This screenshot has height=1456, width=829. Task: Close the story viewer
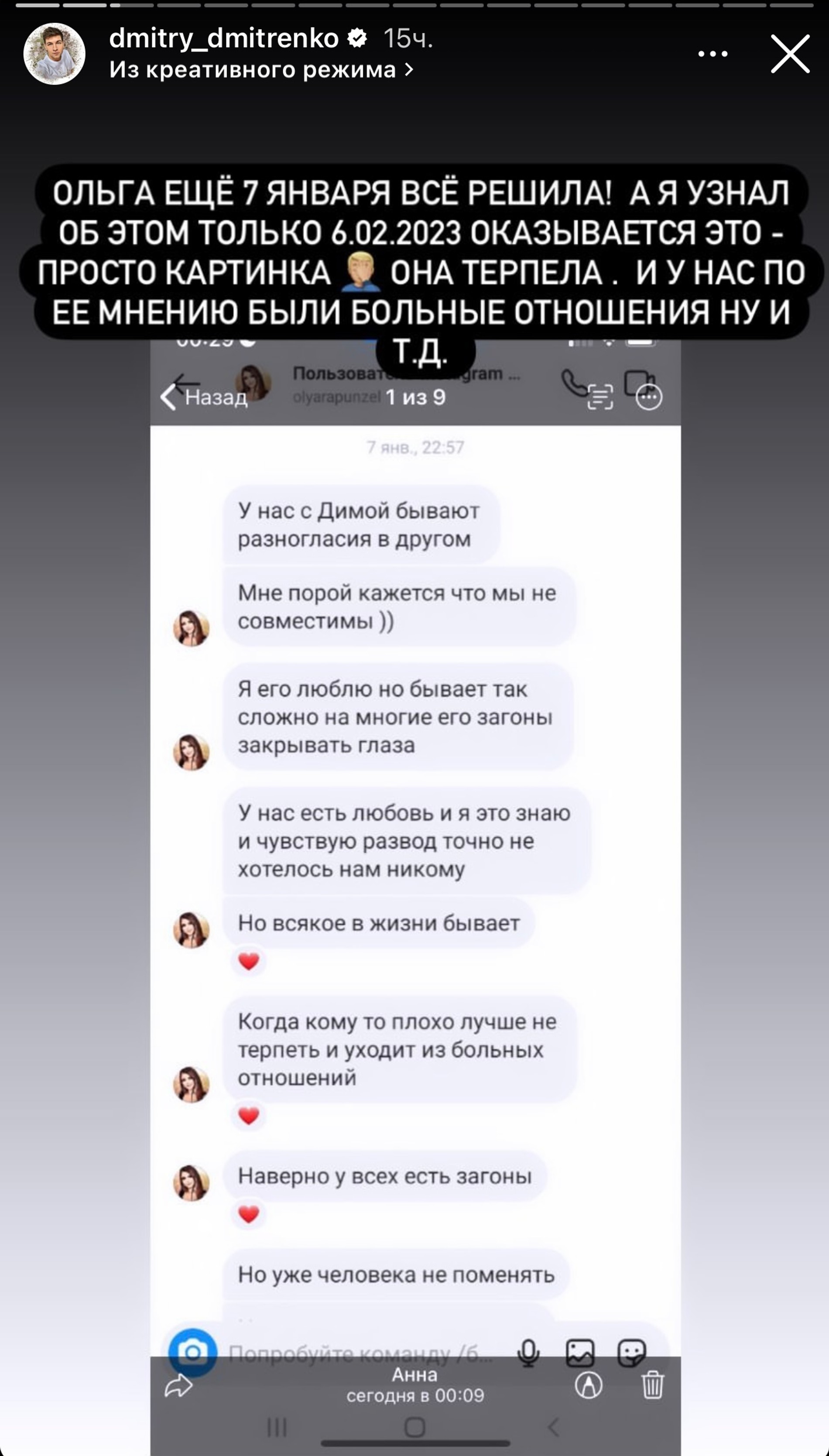(790, 54)
